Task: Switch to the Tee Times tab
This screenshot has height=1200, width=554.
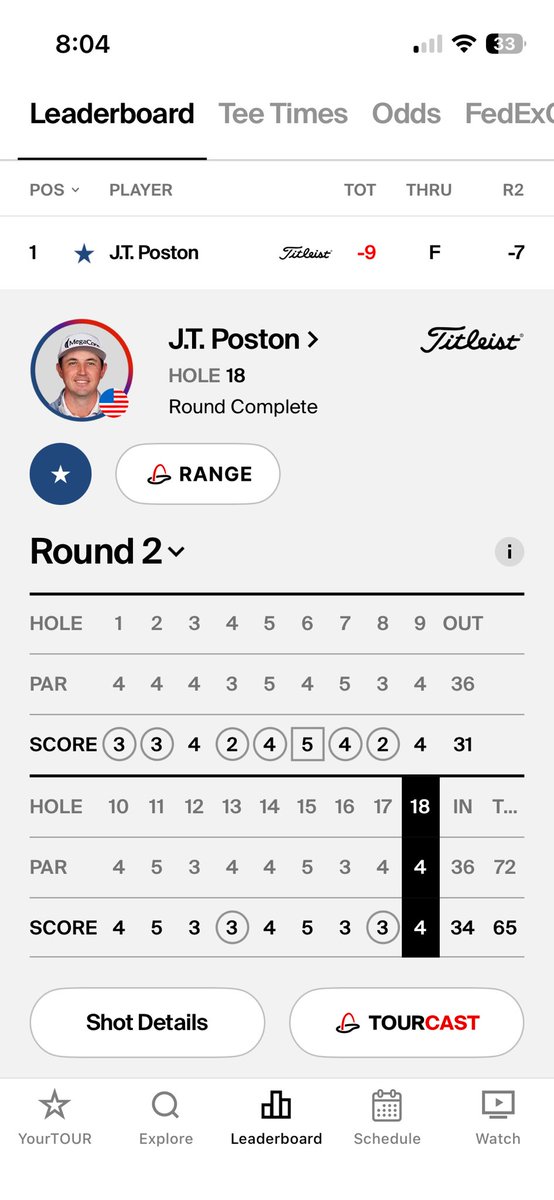Action: tap(283, 114)
